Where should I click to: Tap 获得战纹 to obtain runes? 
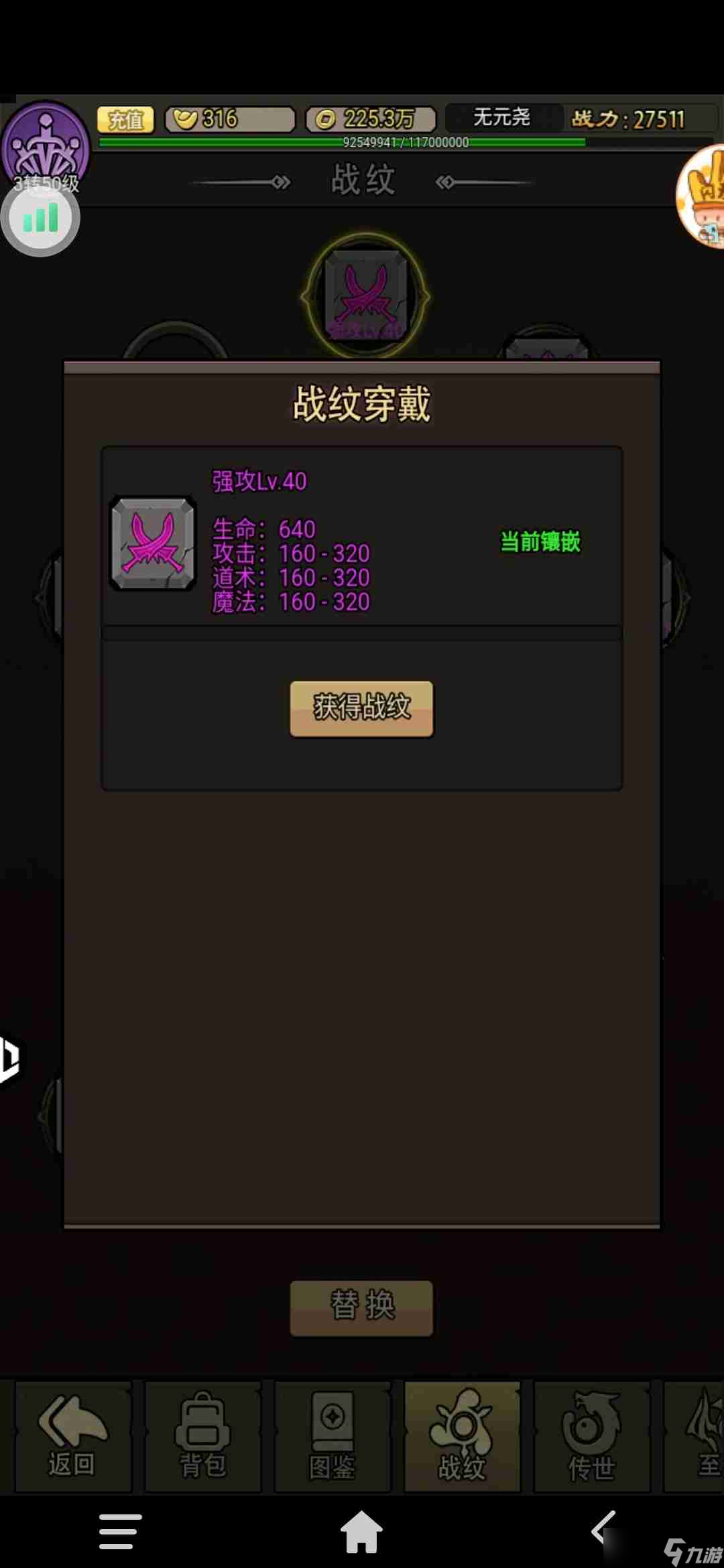click(x=361, y=708)
